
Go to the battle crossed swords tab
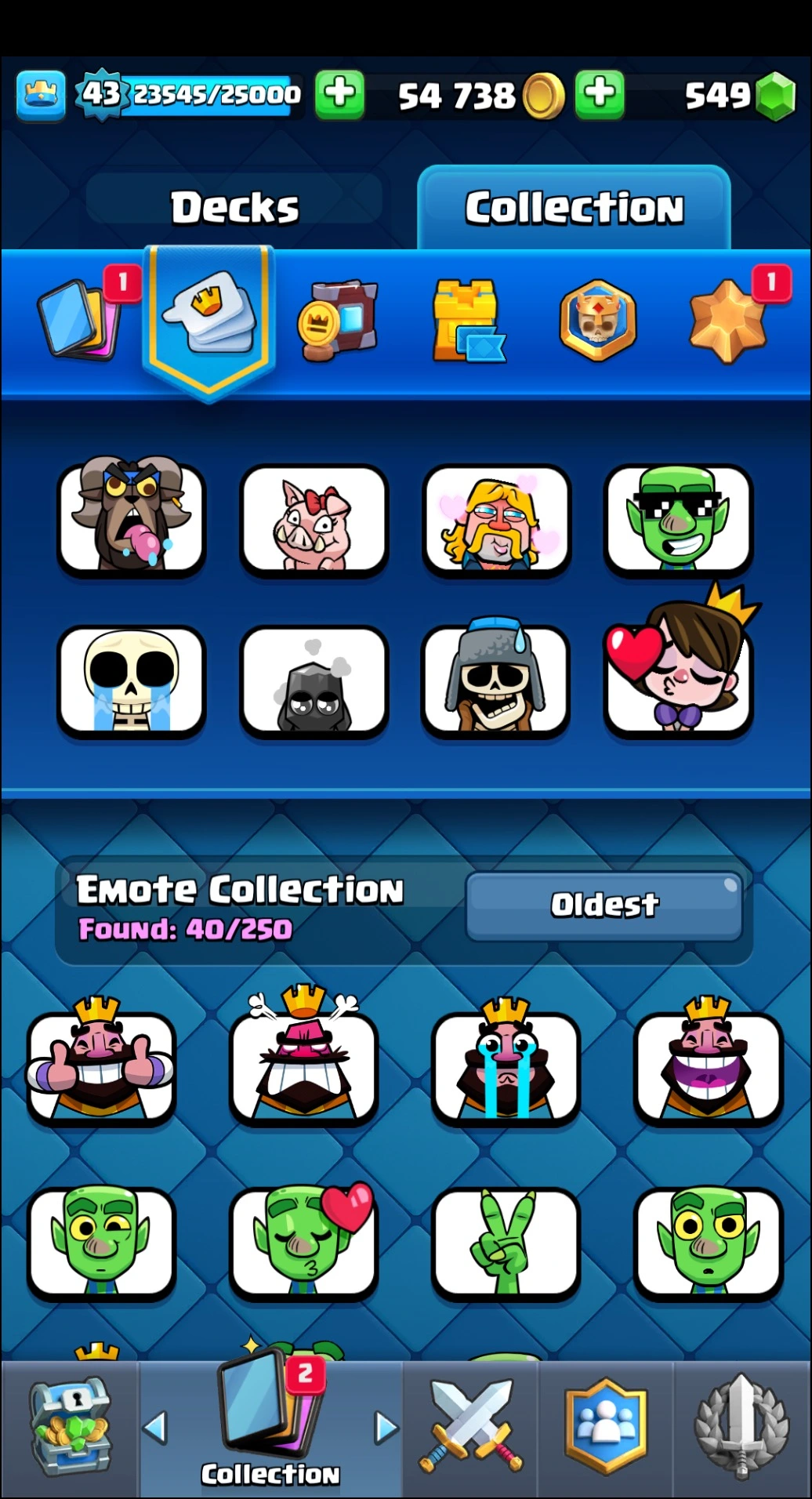471,1428
